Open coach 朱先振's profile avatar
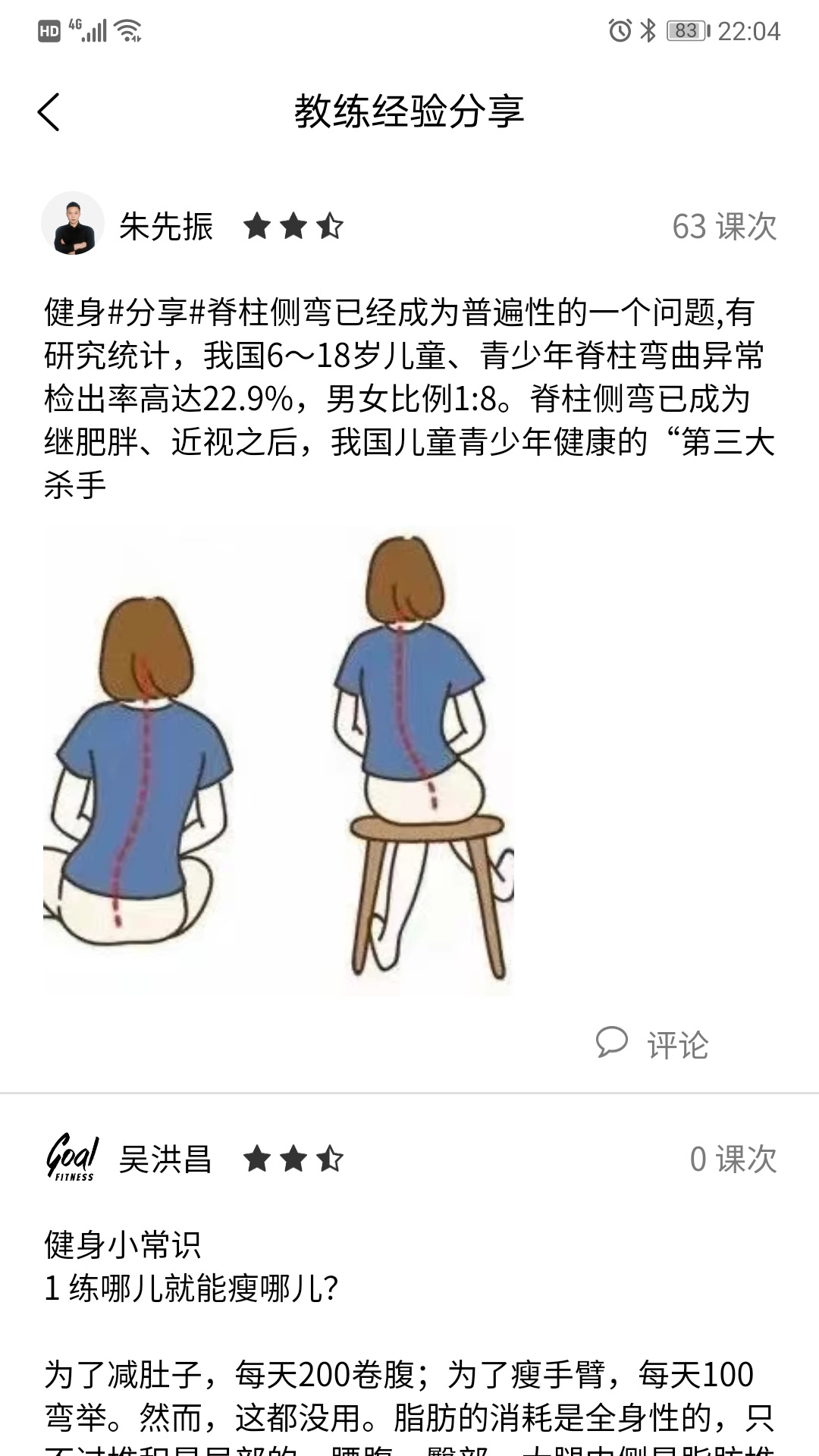819x1456 pixels. (x=72, y=224)
